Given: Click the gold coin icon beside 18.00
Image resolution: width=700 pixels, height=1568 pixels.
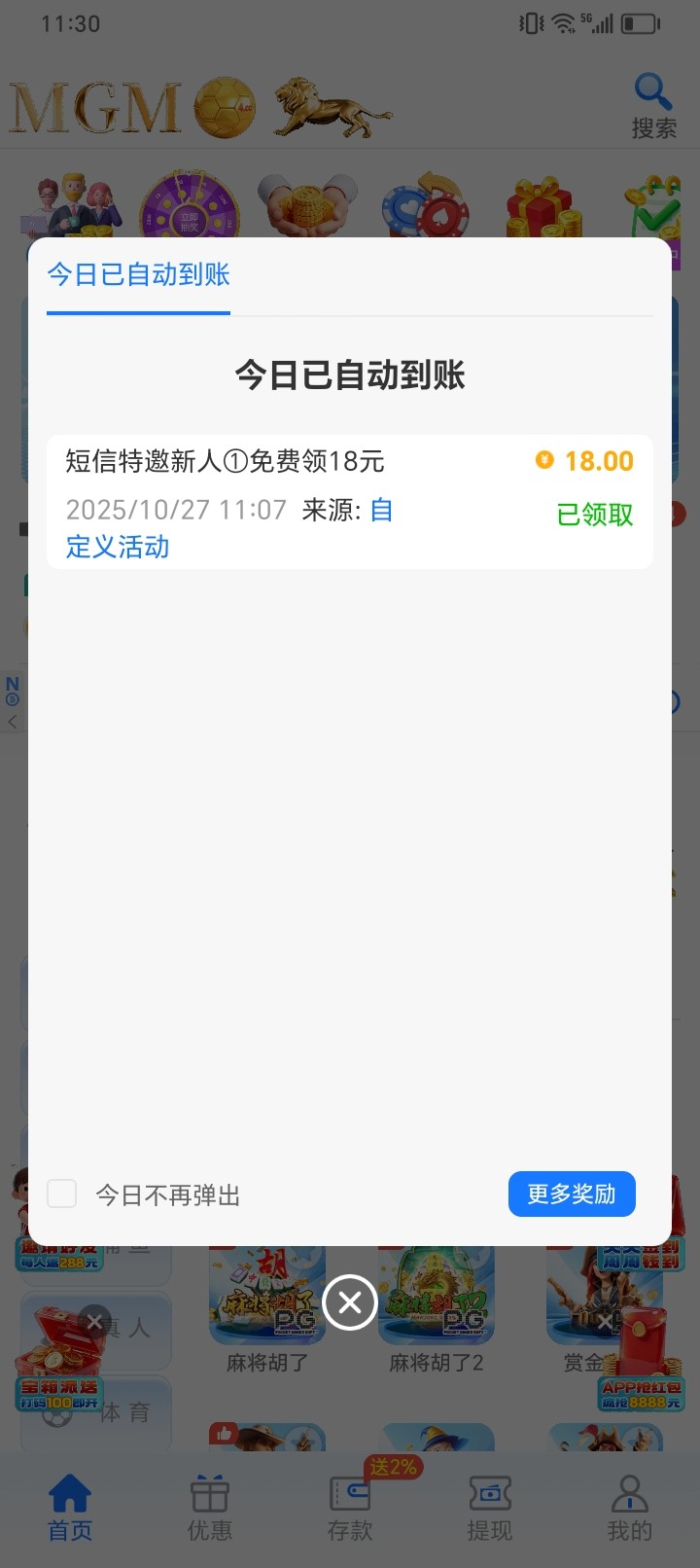Looking at the screenshot, I should tap(545, 460).
